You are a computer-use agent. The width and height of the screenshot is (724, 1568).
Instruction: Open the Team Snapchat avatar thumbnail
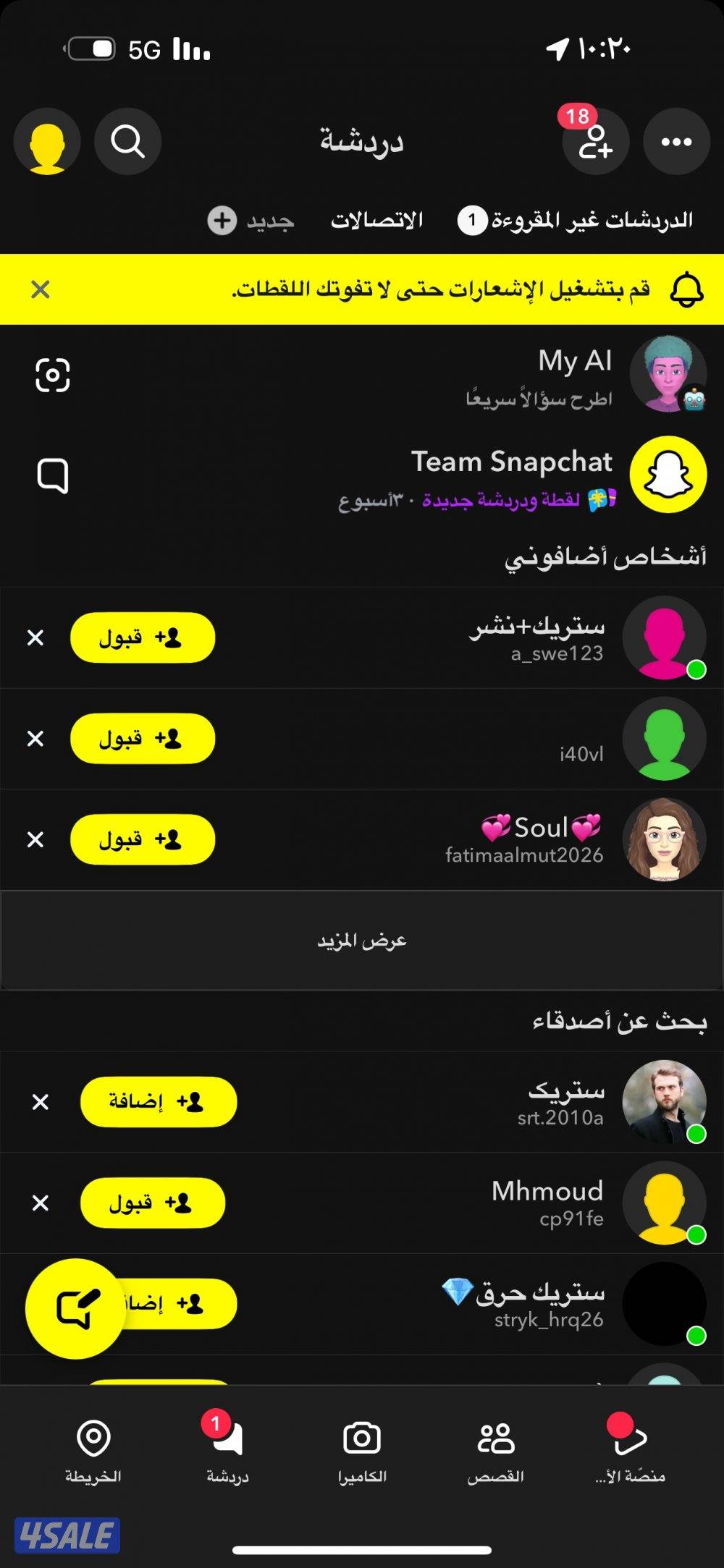(667, 475)
